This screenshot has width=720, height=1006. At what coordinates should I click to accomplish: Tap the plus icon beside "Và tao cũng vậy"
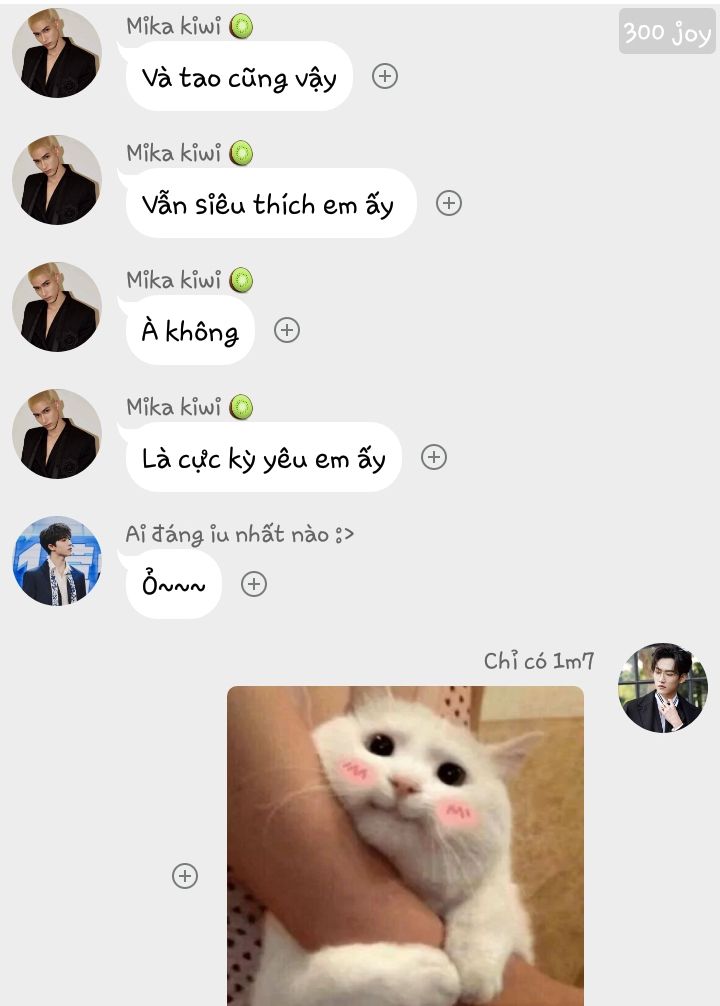coord(385,76)
